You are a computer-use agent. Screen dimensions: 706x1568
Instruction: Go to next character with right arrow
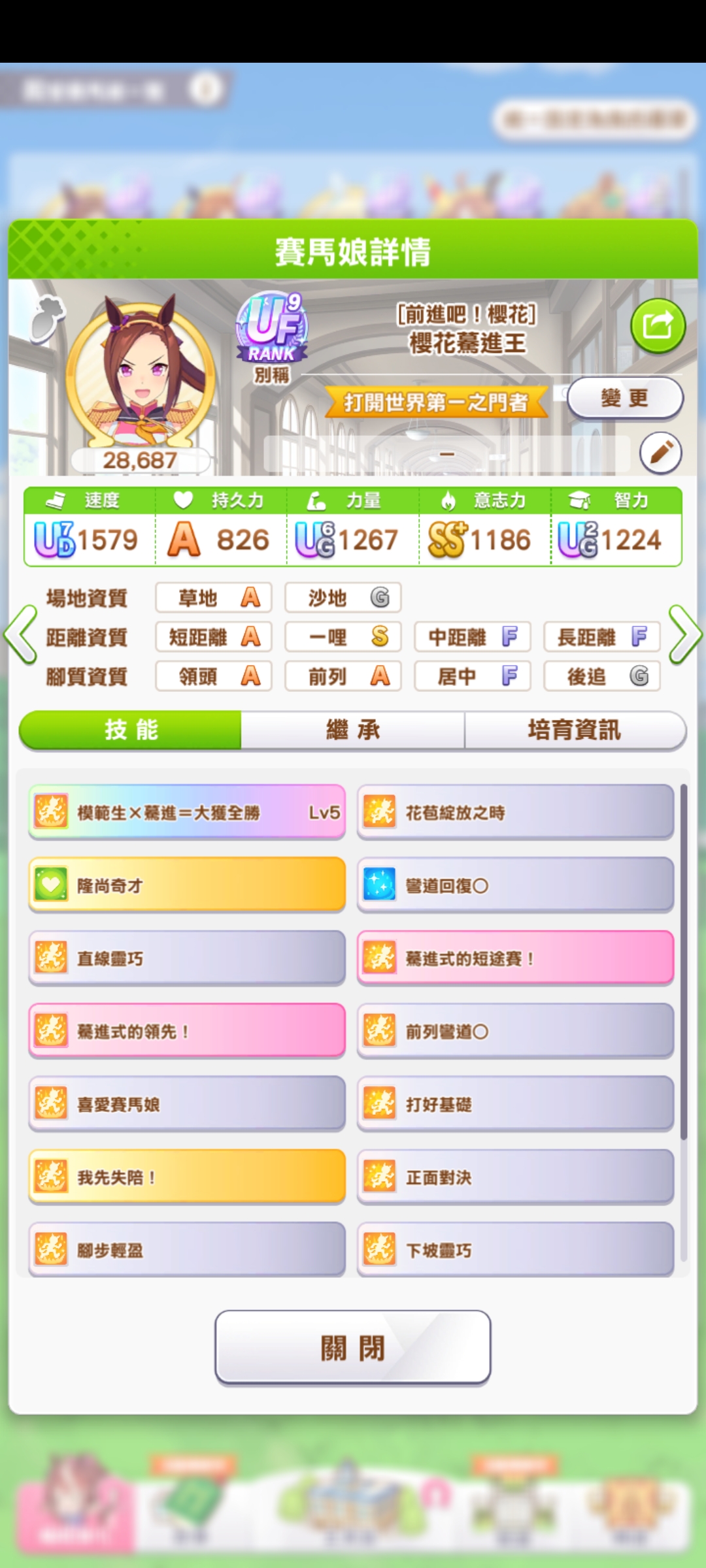[x=685, y=635]
